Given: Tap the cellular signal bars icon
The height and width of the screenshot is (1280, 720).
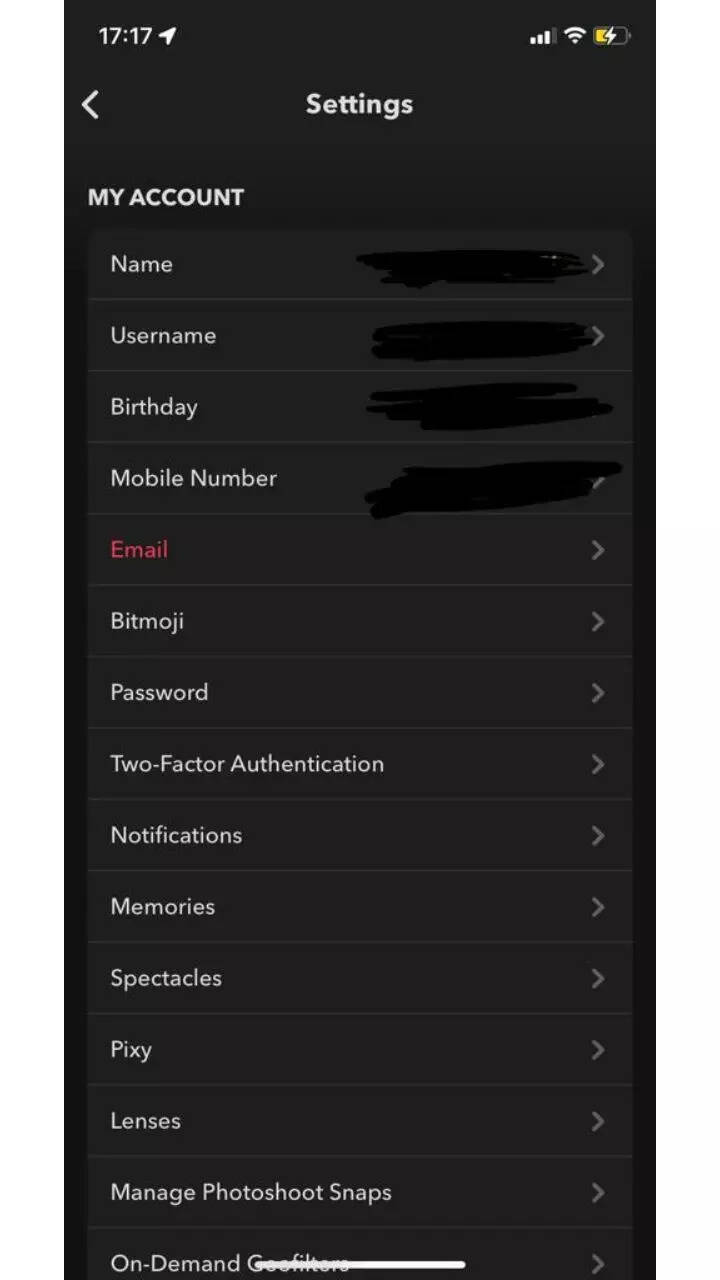Looking at the screenshot, I should [541, 36].
